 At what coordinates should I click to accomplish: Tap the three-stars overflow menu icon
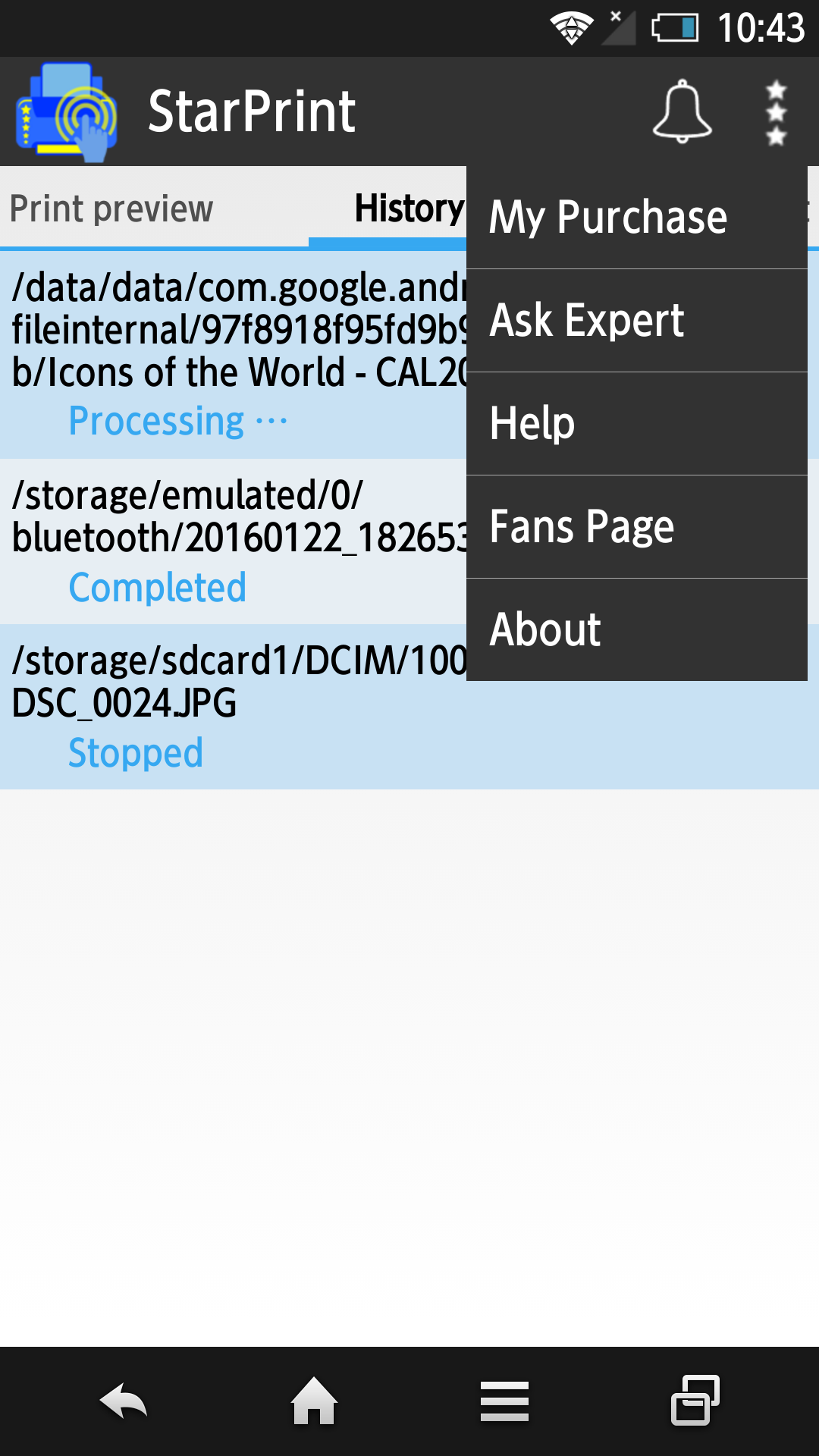(775, 112)
